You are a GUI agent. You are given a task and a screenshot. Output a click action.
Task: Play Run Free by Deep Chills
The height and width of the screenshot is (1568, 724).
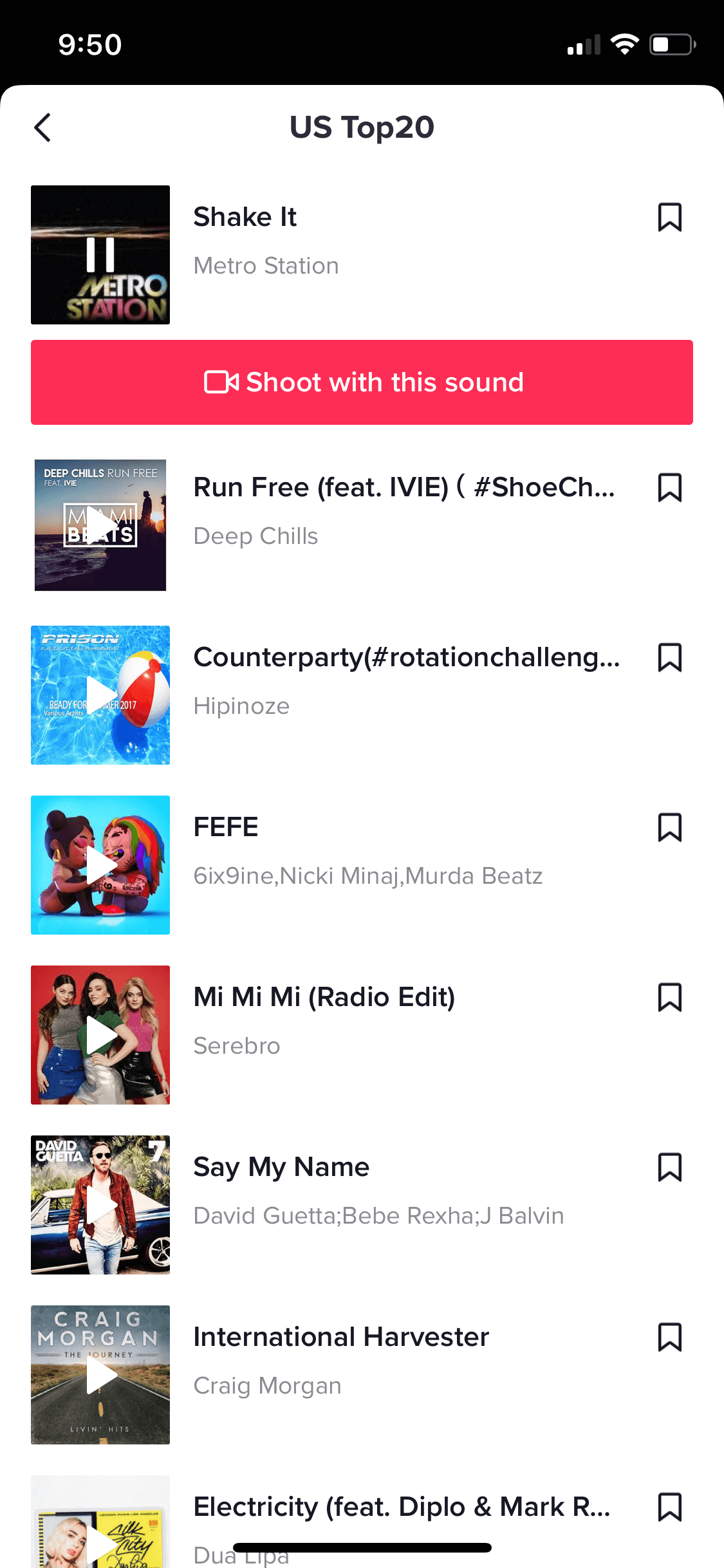pos(100,525)
